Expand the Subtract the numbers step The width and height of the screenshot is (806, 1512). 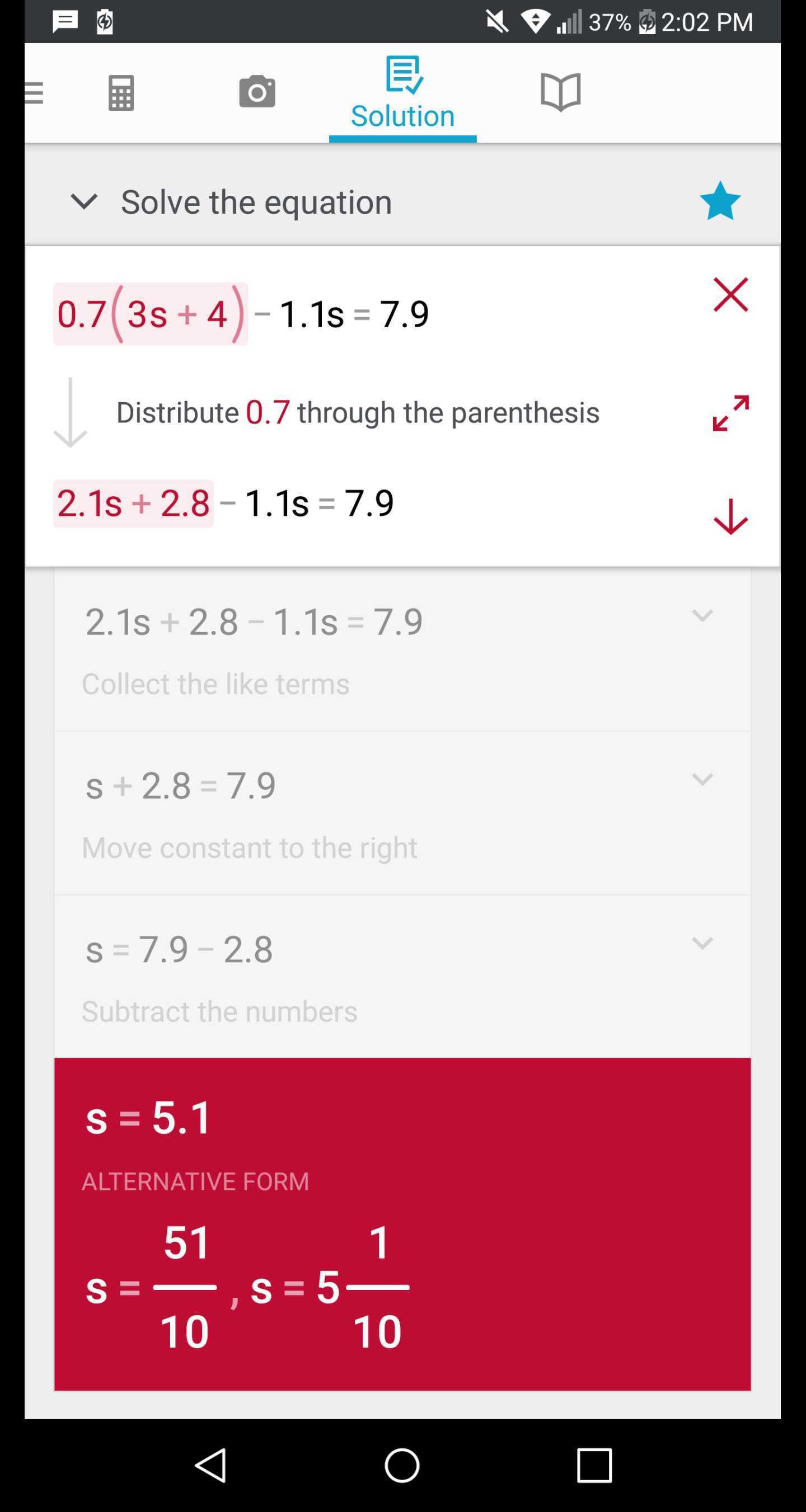tap(702, 943)
